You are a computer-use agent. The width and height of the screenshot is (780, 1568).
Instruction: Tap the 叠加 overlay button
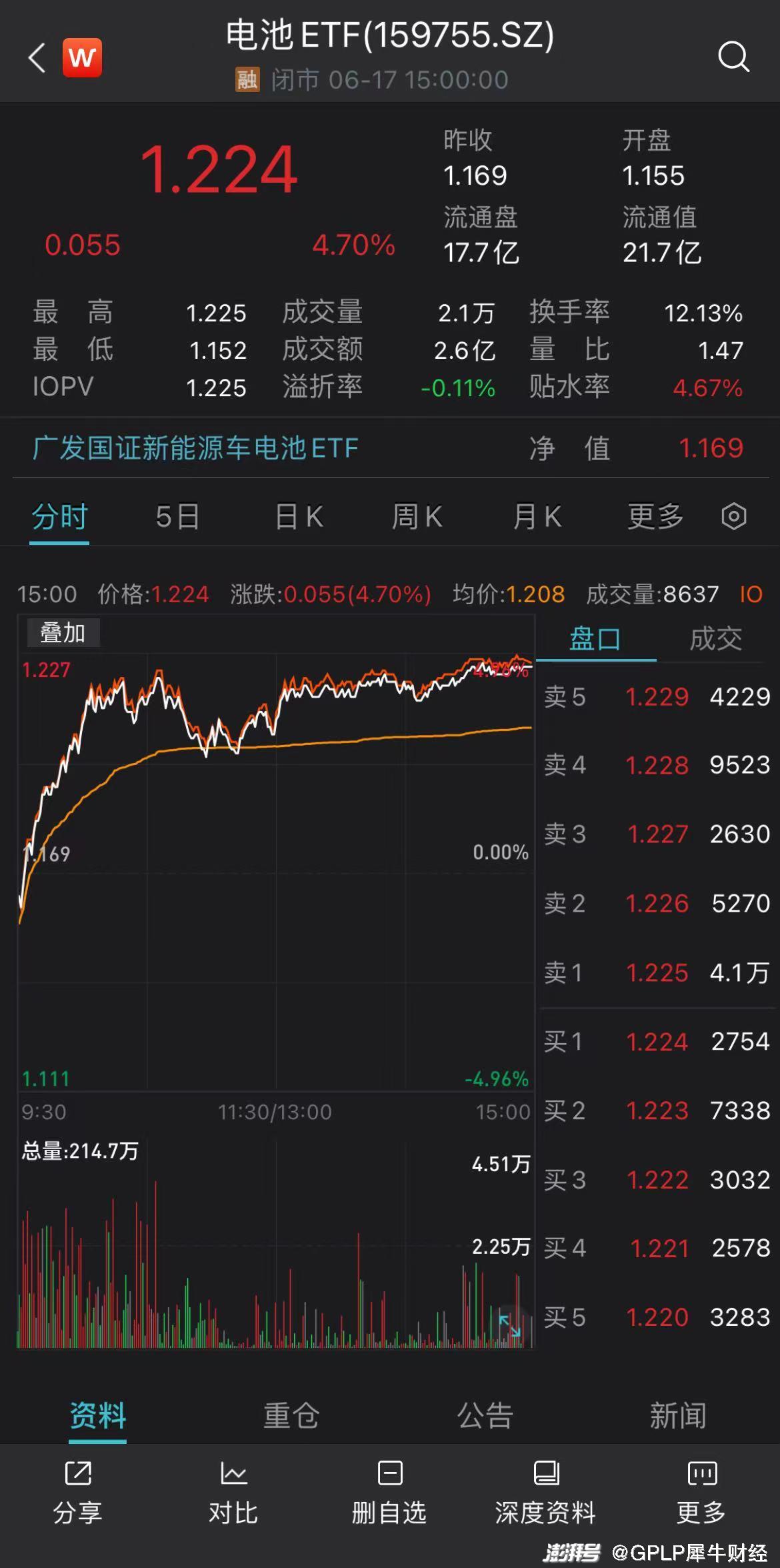point(63,632)
